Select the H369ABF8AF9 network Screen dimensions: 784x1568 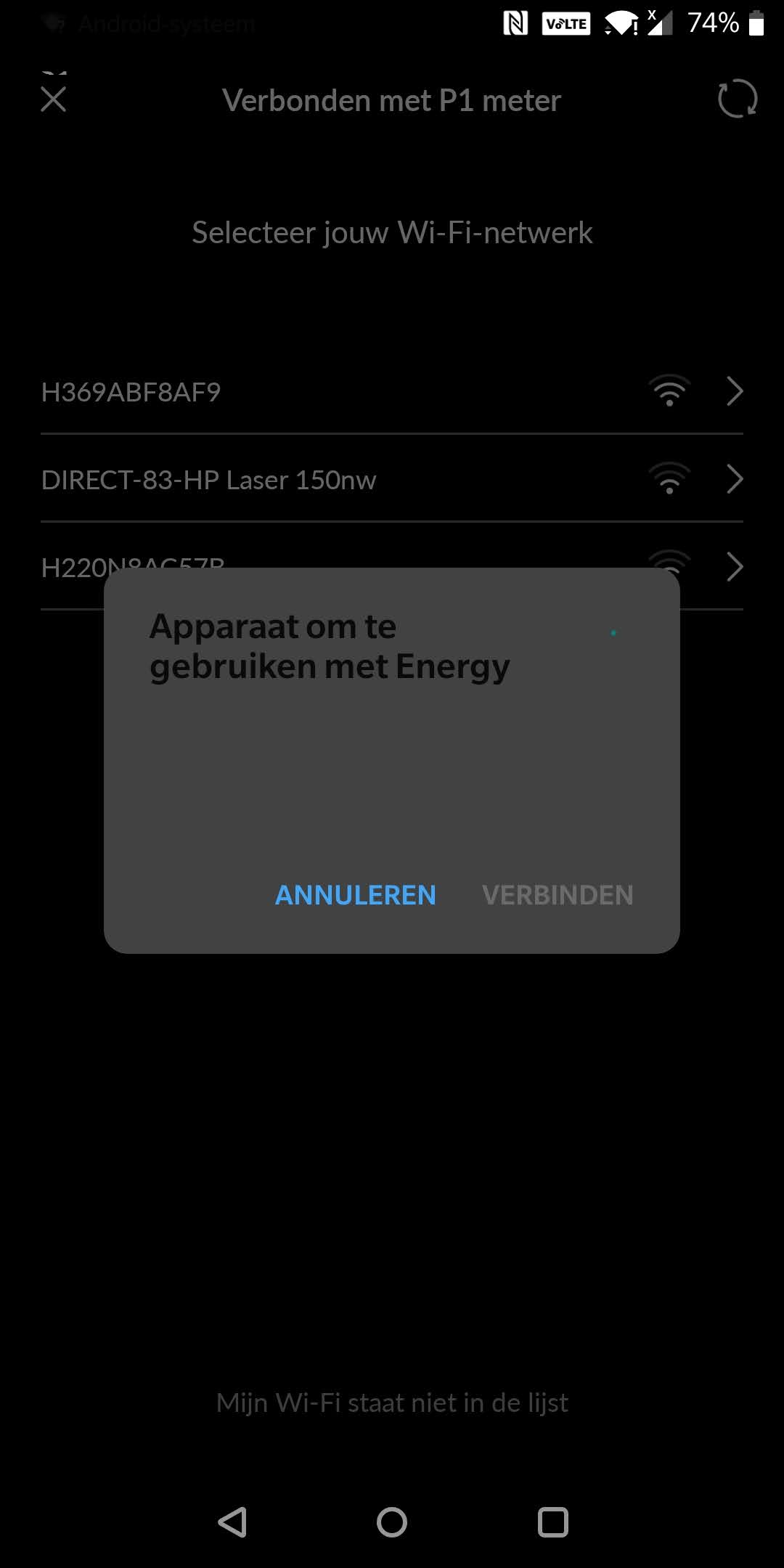click(x=392, y=392)
